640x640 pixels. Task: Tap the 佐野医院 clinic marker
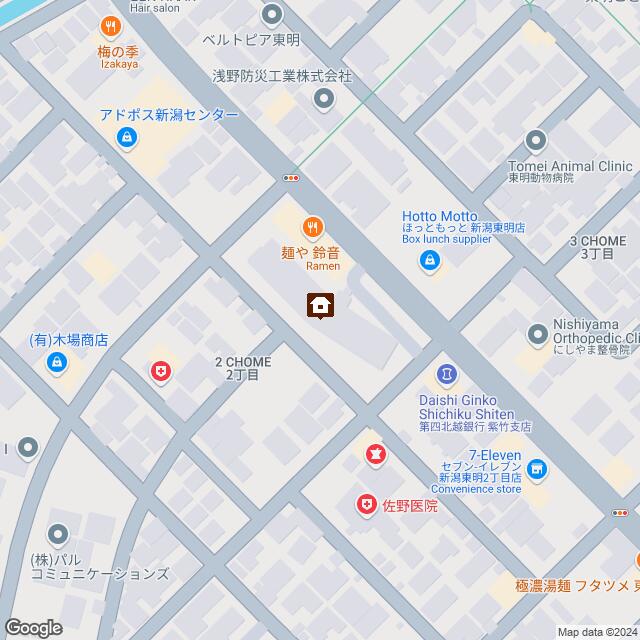click(369, 505)
